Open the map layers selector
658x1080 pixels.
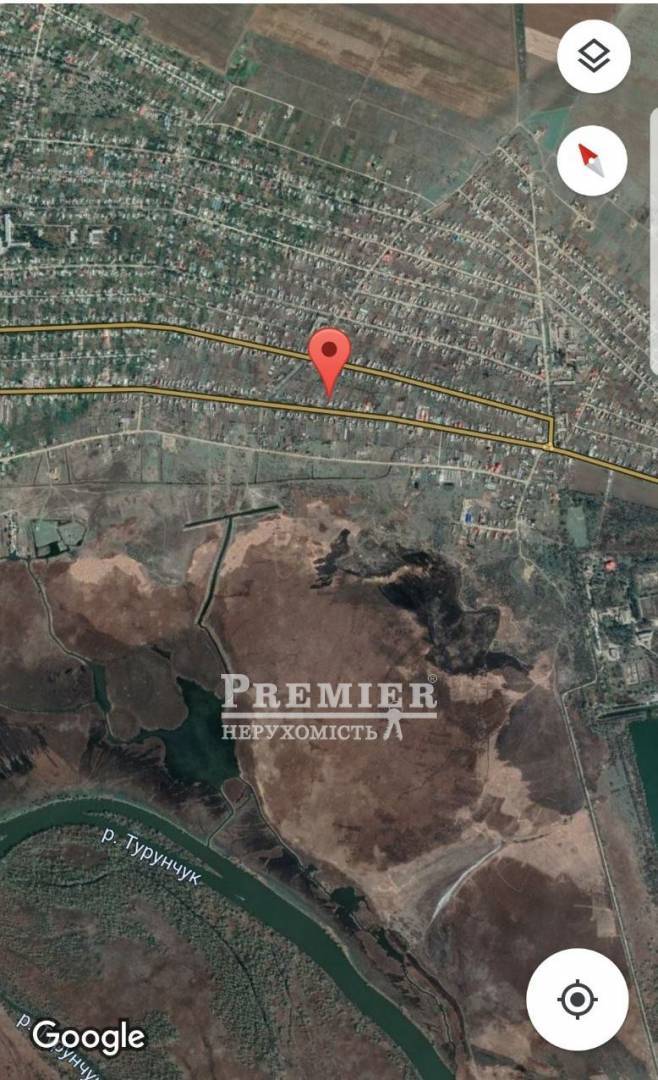[x=593, y=57]
